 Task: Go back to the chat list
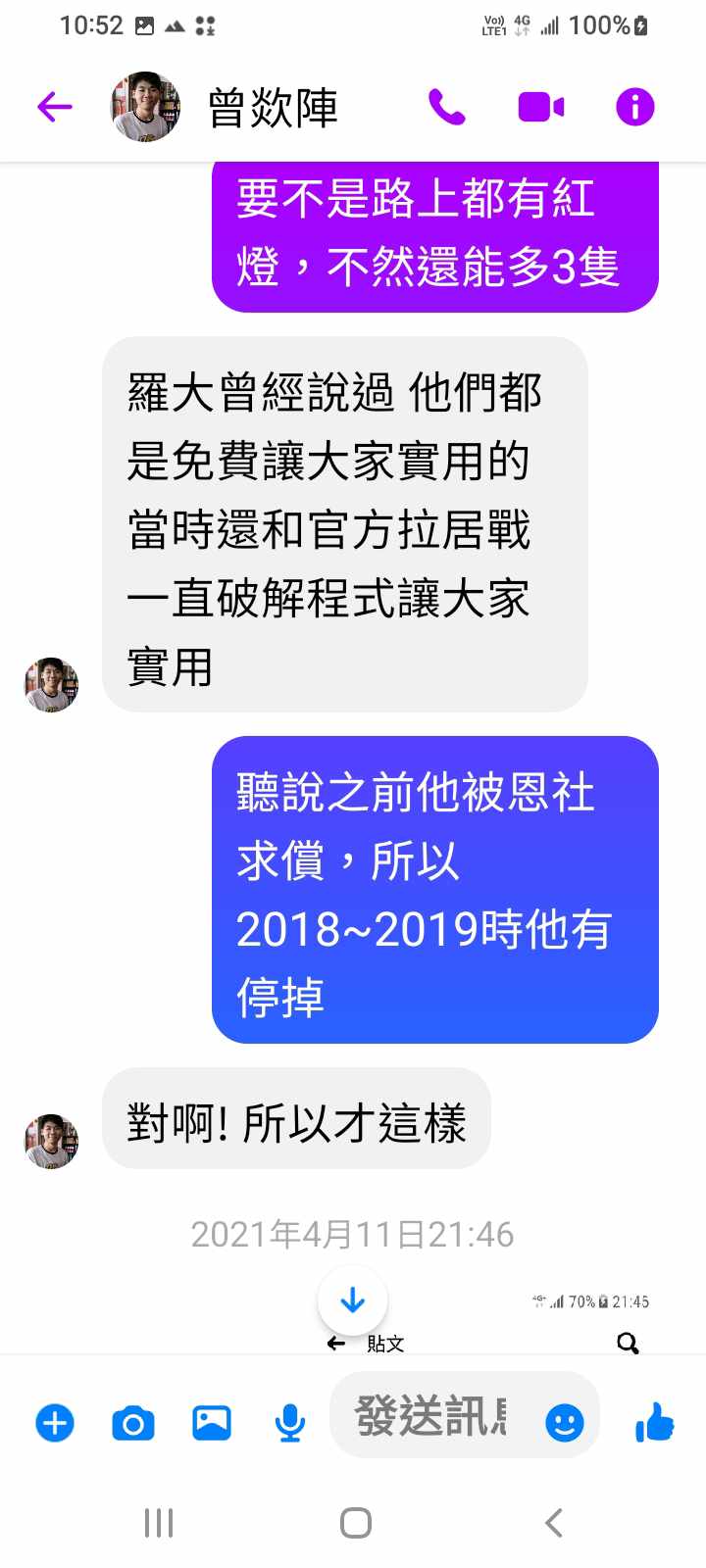[x=55, y=107]
